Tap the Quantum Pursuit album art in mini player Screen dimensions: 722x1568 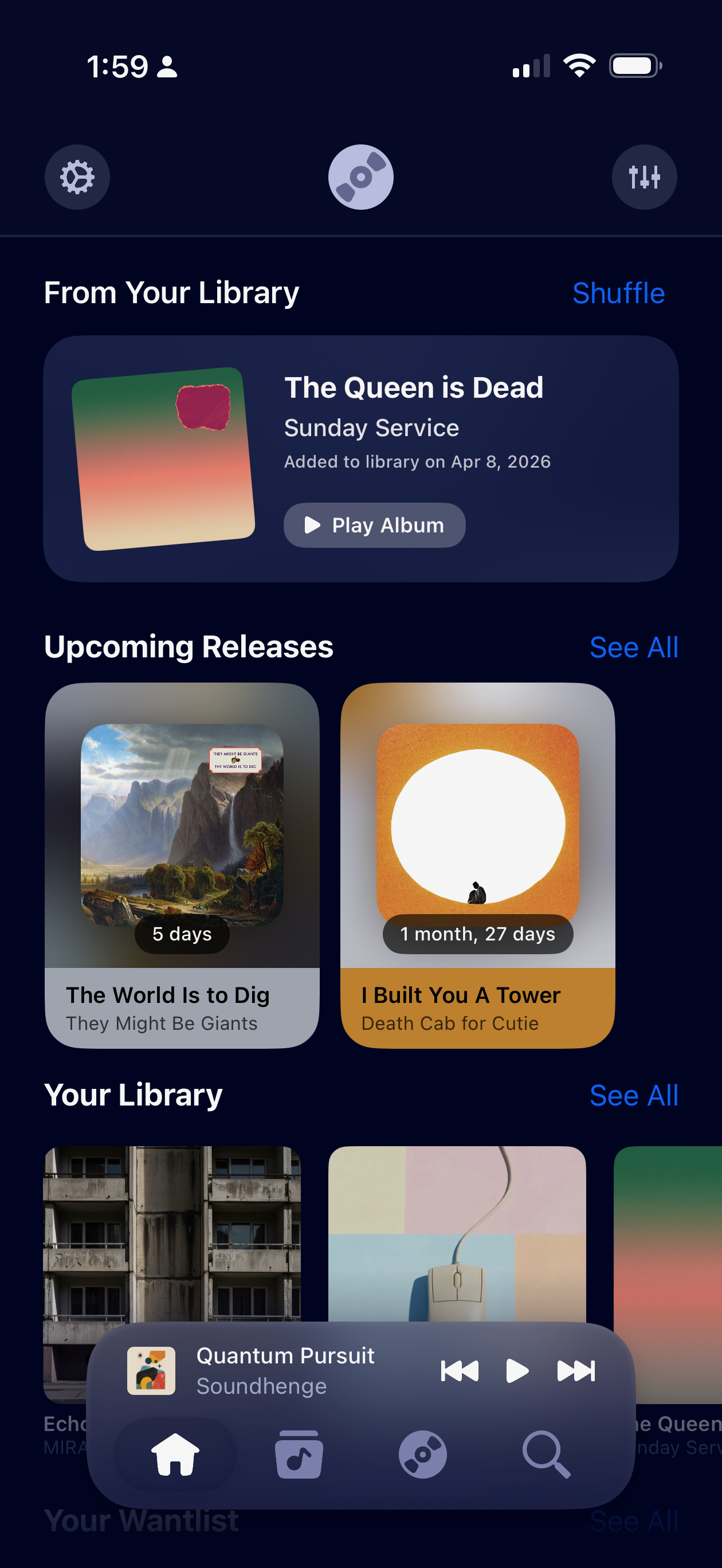coord(153,1370)
